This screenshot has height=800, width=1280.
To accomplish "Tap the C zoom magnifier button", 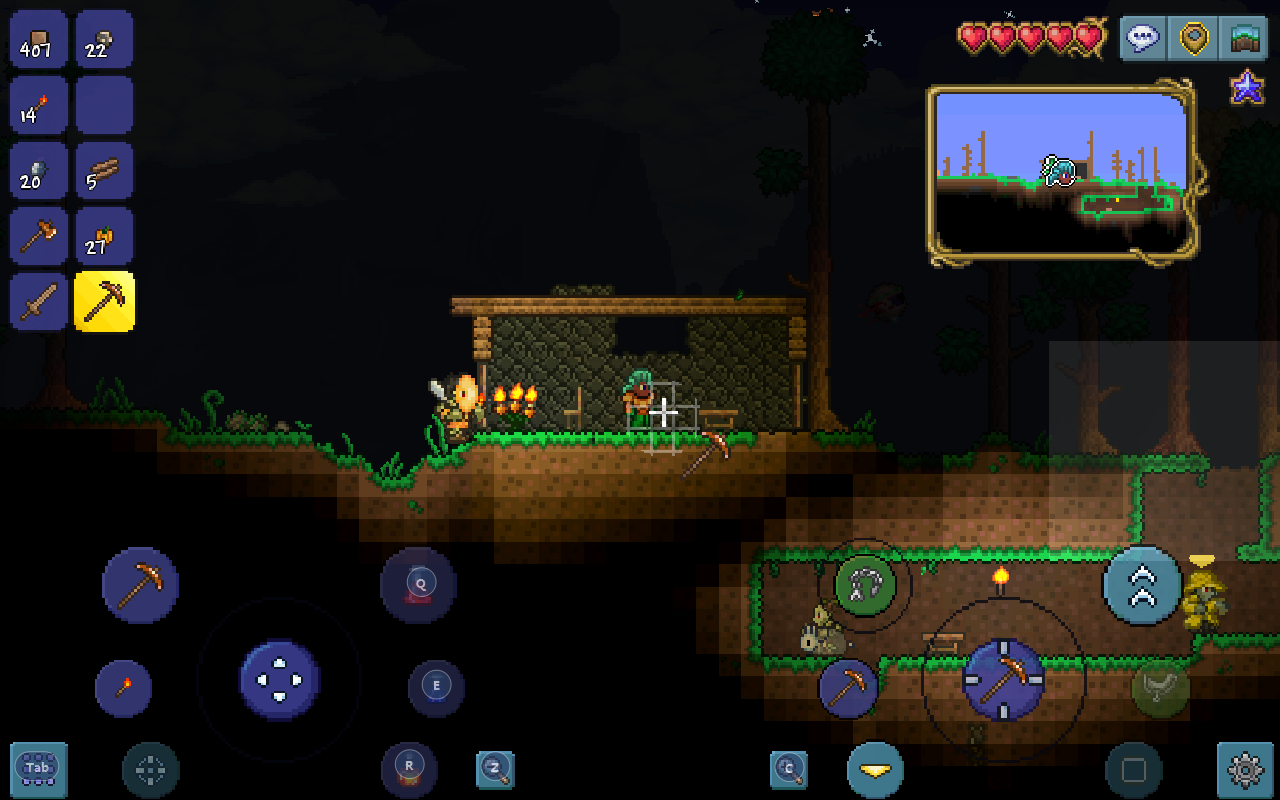I will point(789,769).
